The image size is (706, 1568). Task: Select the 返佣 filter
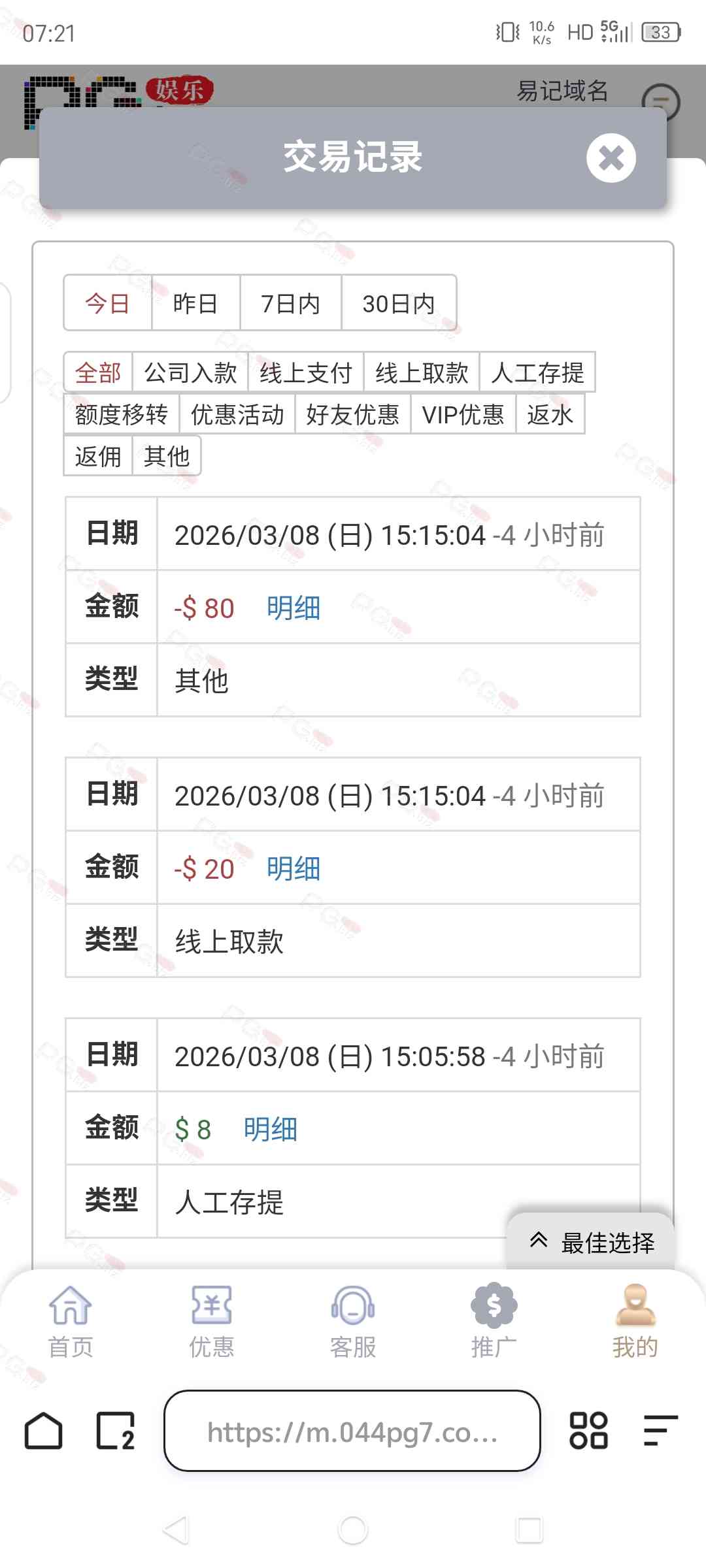point(98,456)
